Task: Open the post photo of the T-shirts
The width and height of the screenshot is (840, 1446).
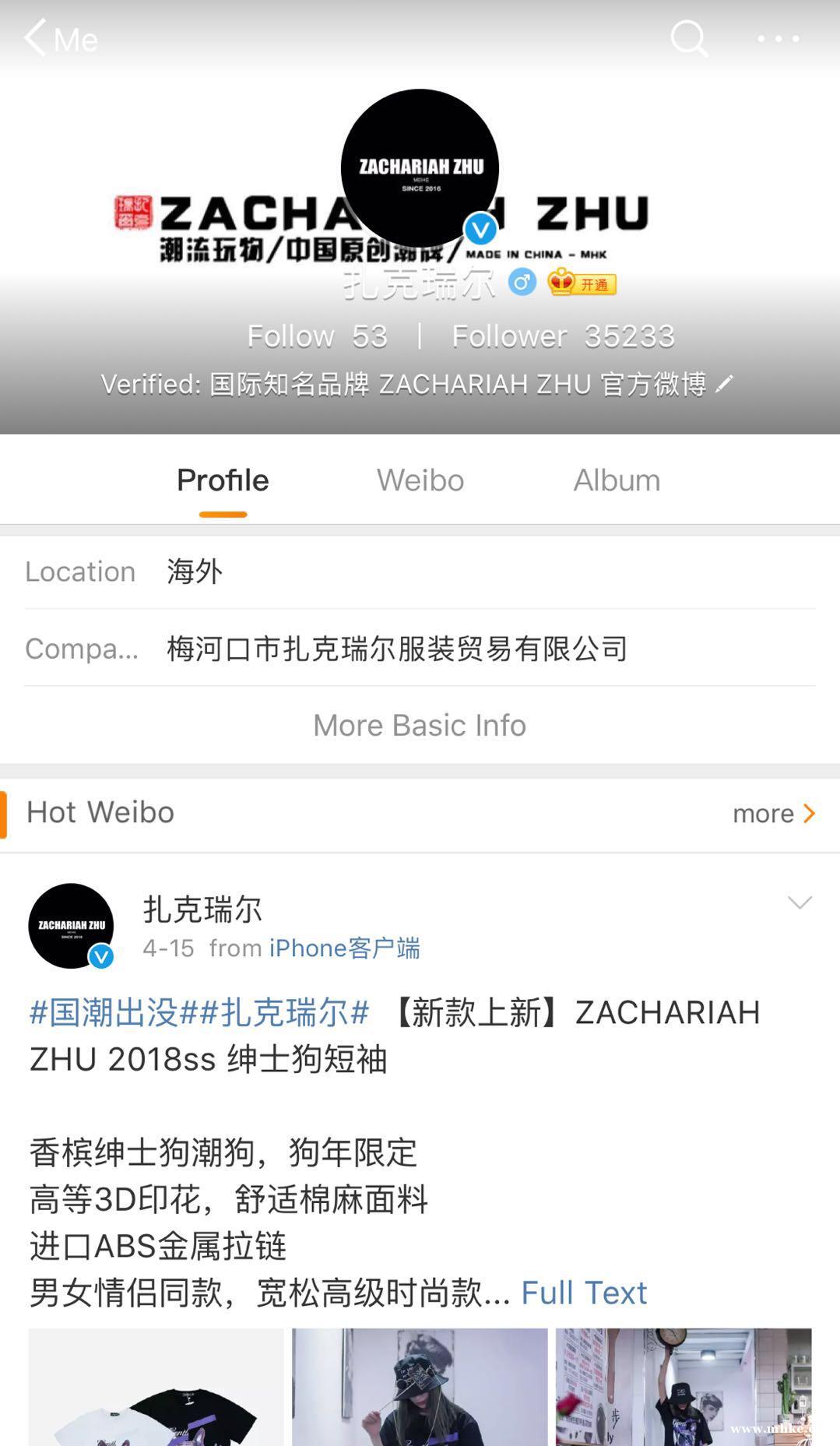Action: [156, 1388]
